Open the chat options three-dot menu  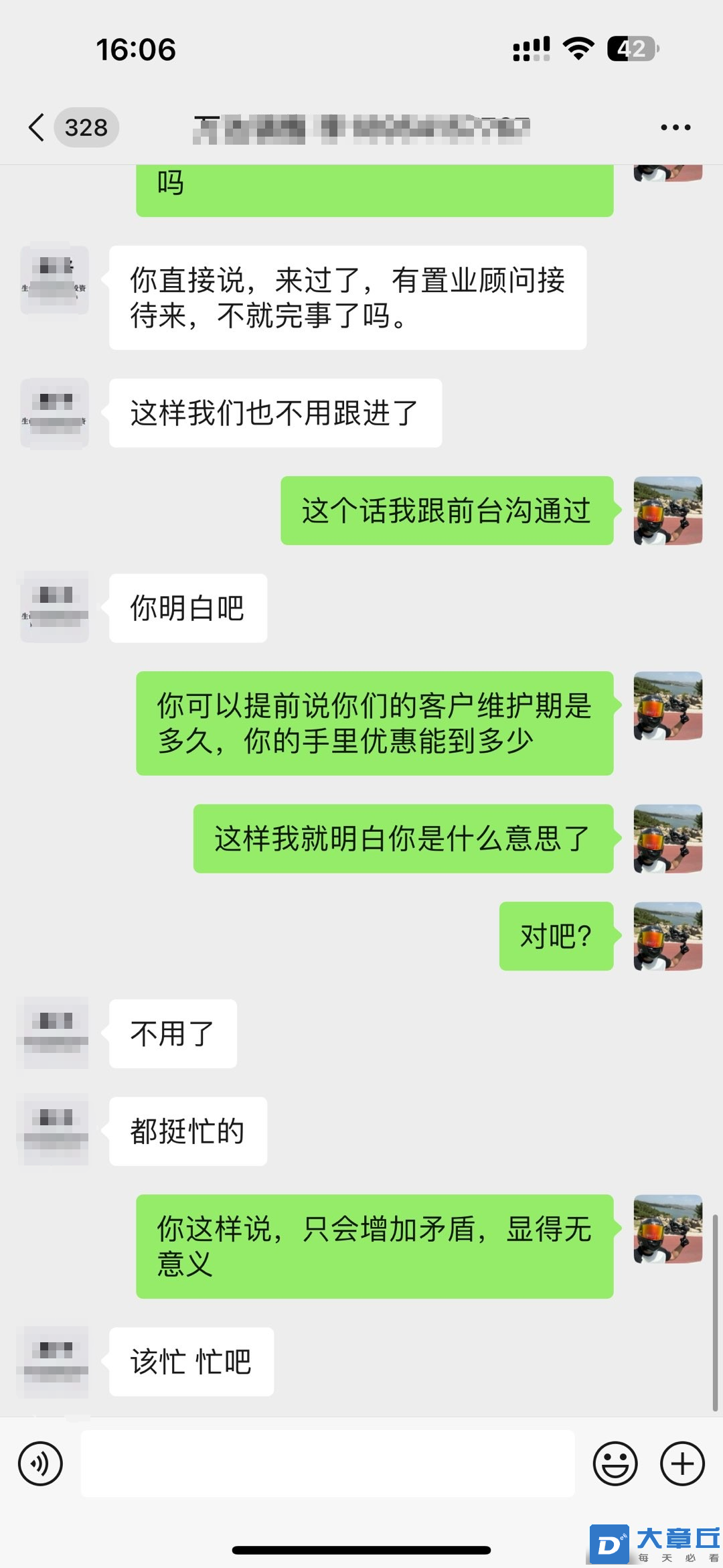[x=675, y=127]
